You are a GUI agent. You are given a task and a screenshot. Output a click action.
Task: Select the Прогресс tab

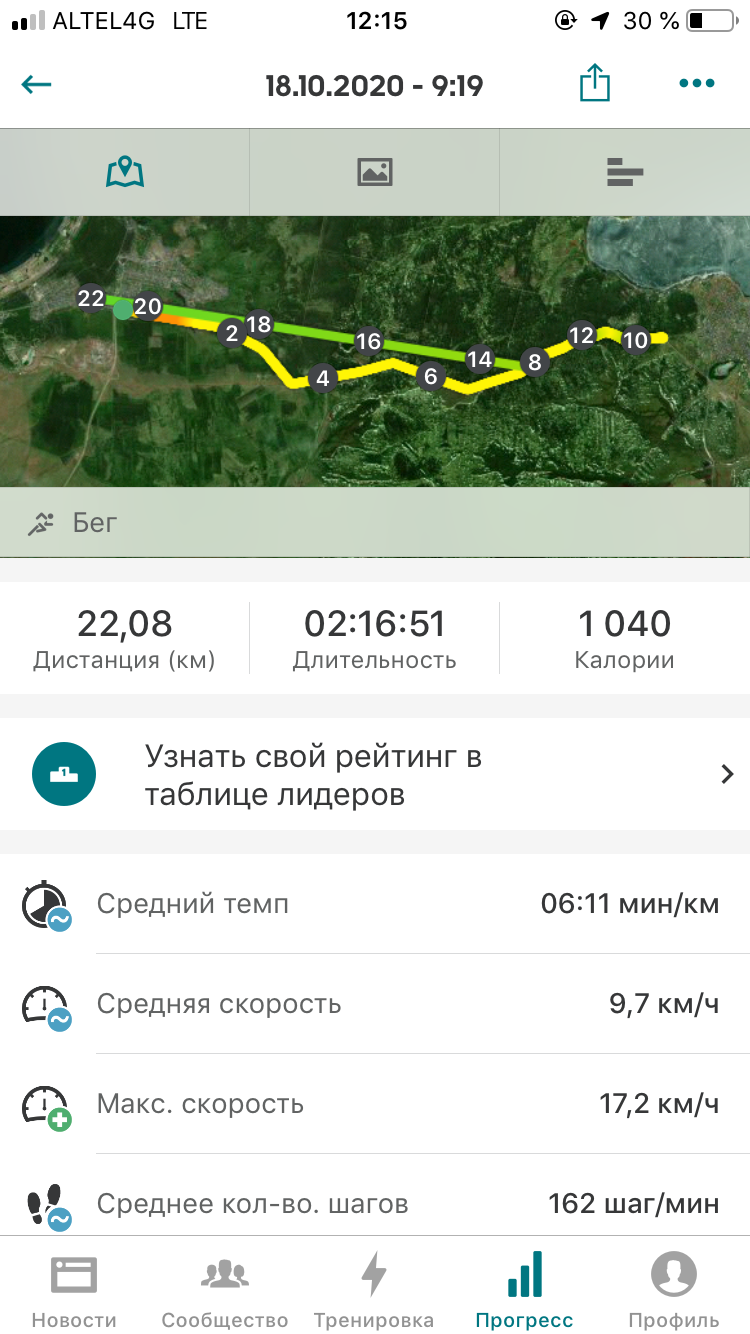(x=524, y=1290)
